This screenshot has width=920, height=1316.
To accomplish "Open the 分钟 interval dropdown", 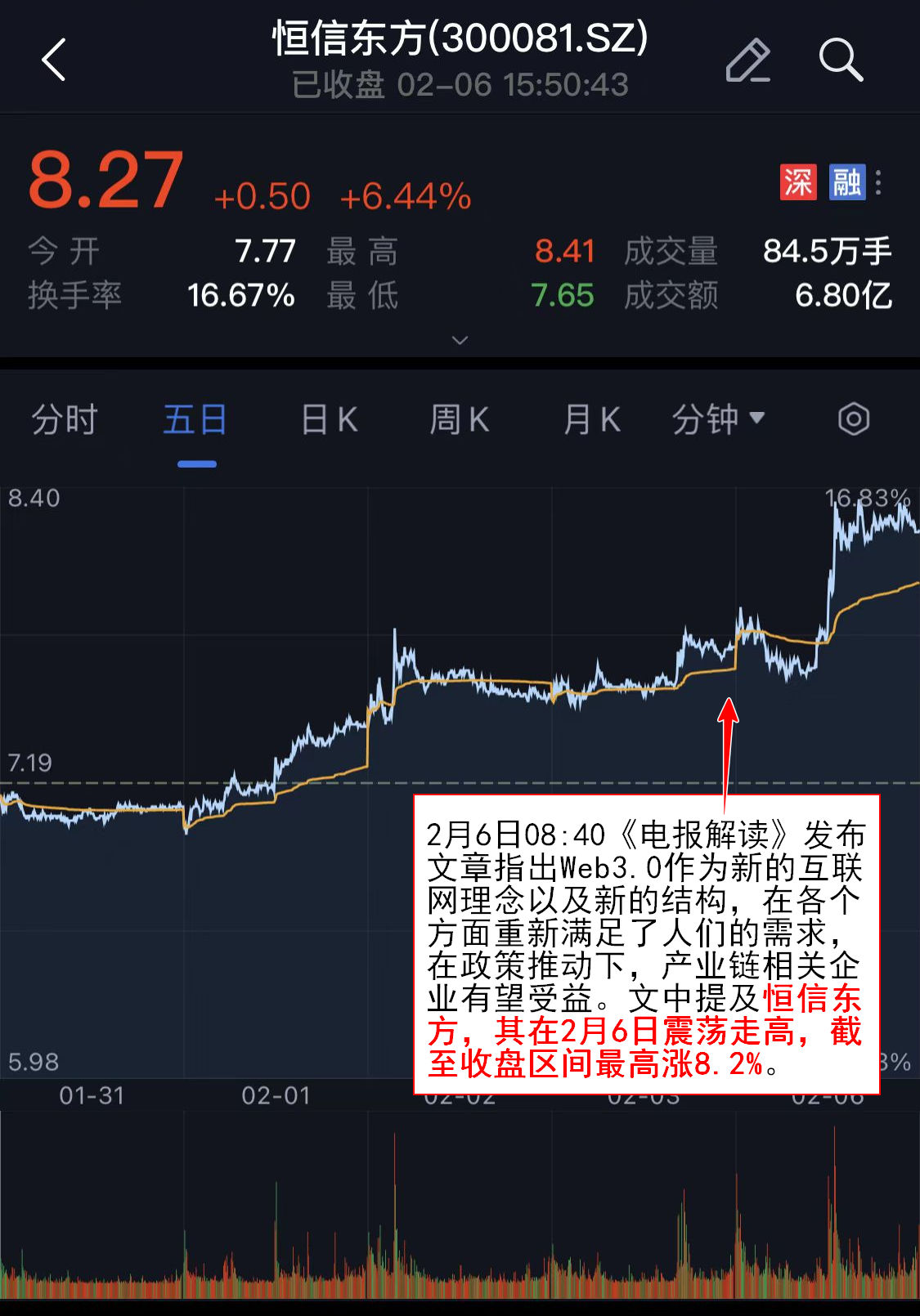I will [x=718, y=420].
